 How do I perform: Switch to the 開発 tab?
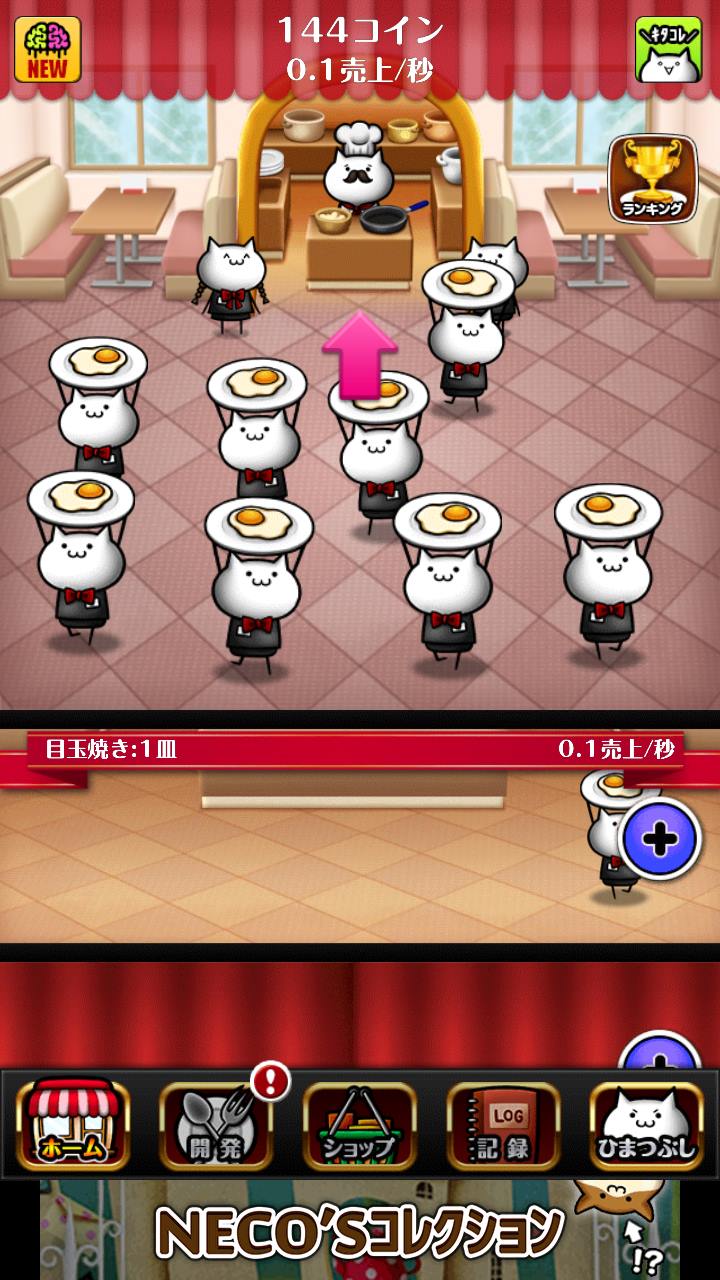click(216, 1125)
